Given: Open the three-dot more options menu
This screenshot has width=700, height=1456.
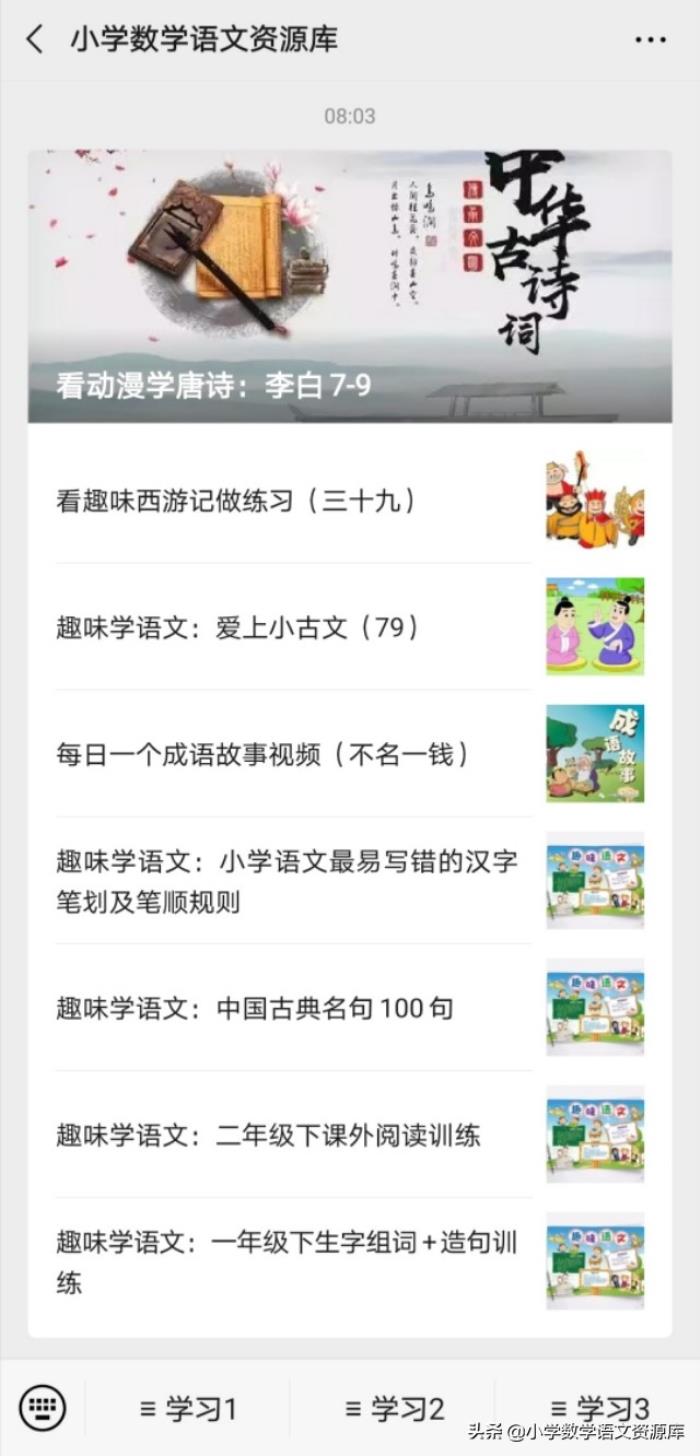Looking at the screenshot, I should [650, 40].
